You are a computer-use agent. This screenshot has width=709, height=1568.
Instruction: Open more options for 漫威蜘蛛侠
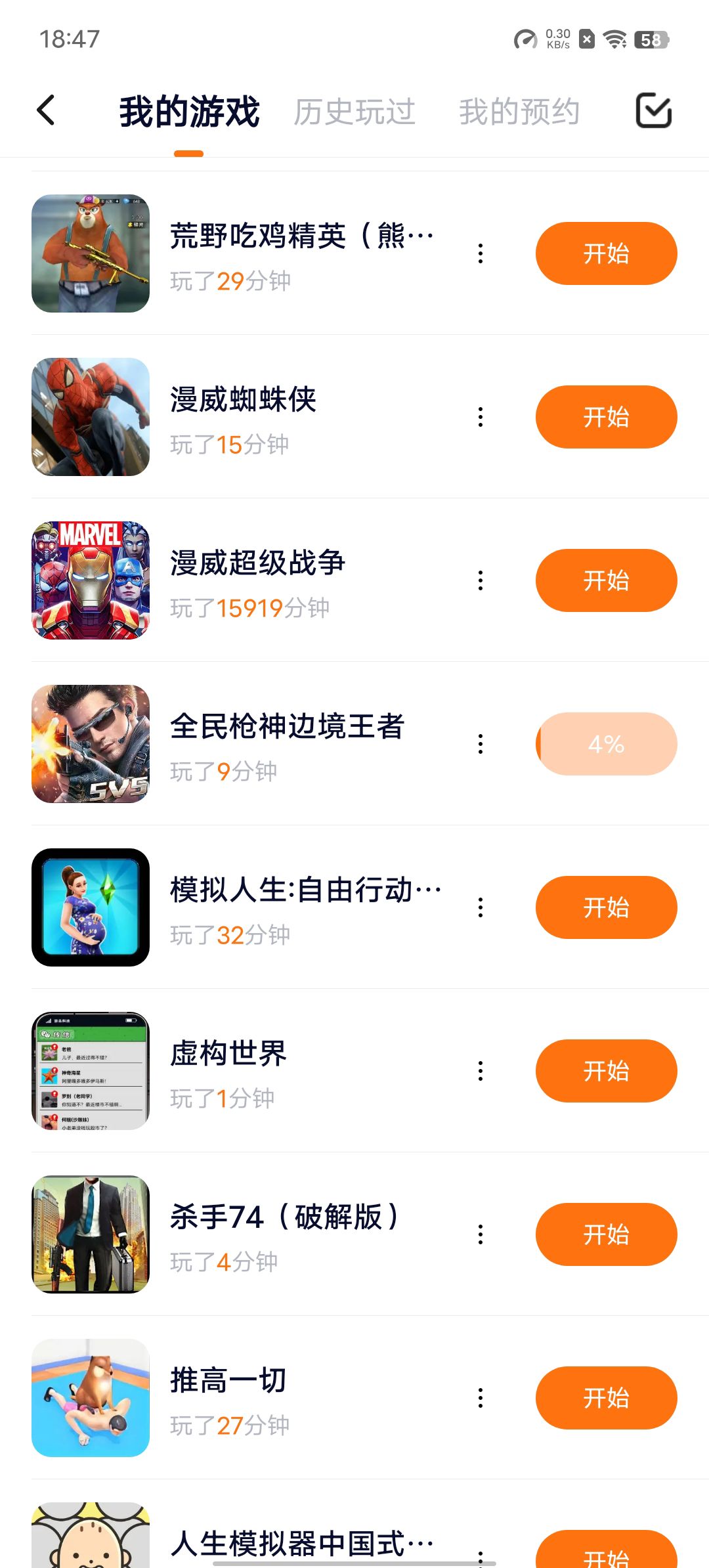481,417
